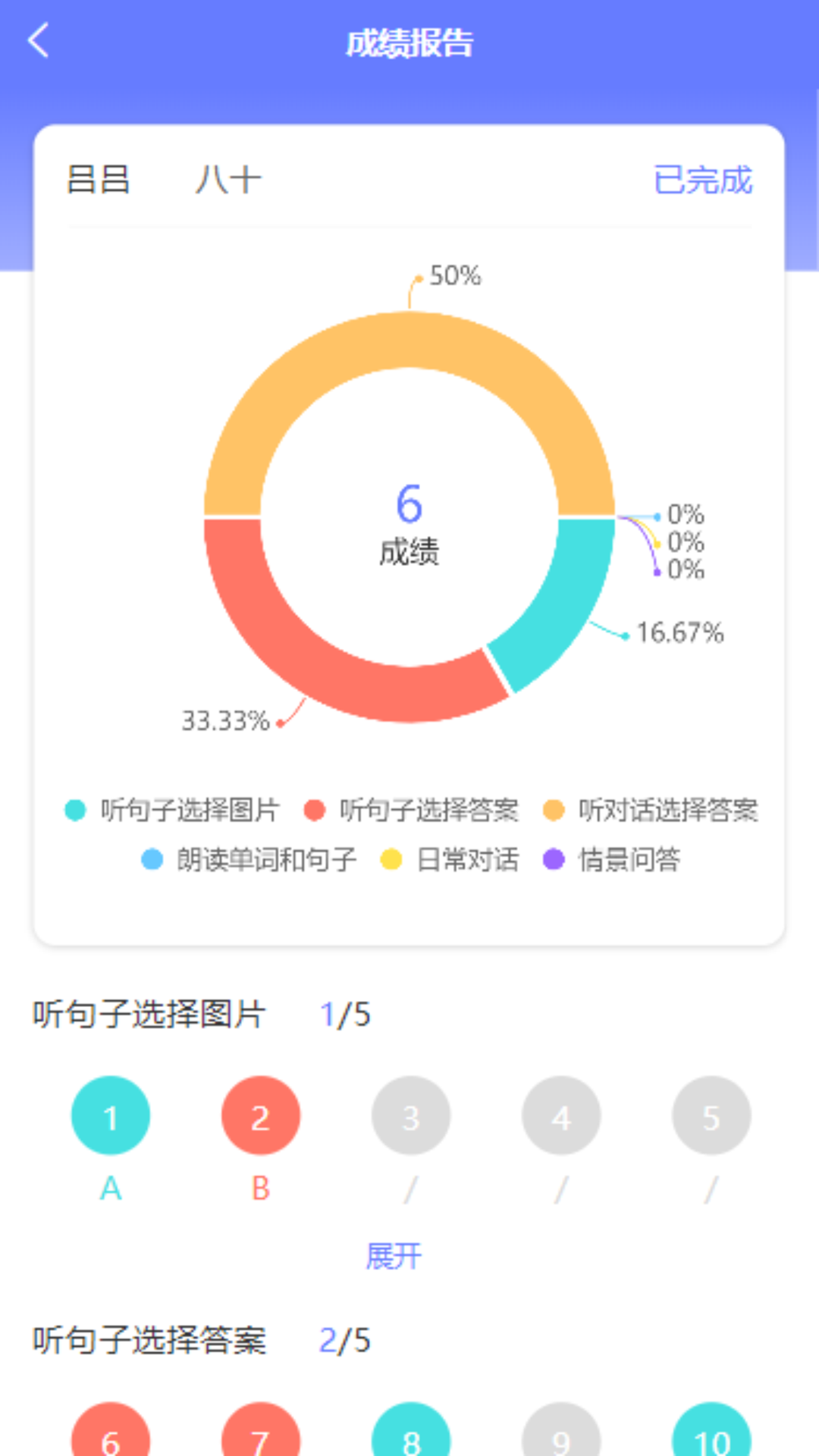819x1456 pixels.
Task: Expand answers with the 展开 link
Action: [x=393, y=1255]
